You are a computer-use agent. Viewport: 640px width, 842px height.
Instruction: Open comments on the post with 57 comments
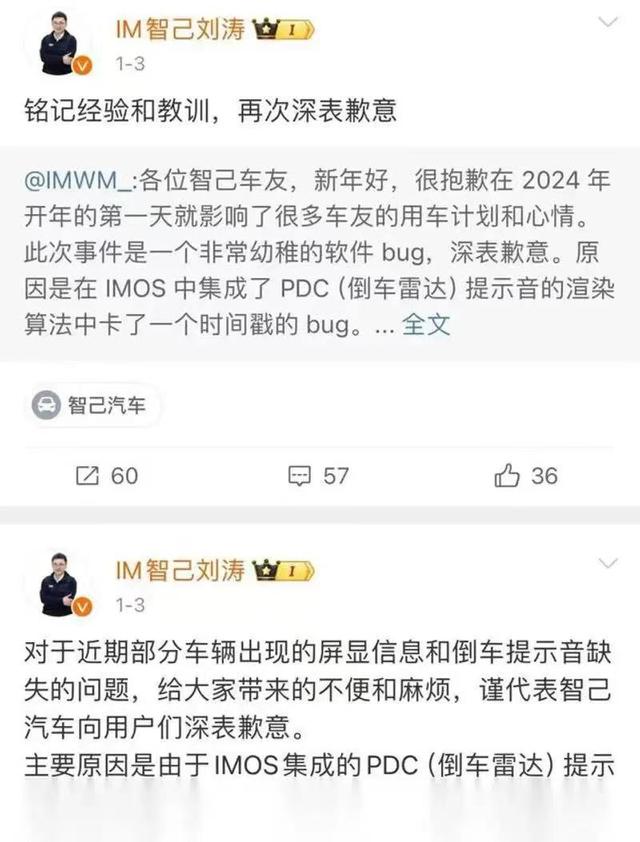click(x=319, y=475)
